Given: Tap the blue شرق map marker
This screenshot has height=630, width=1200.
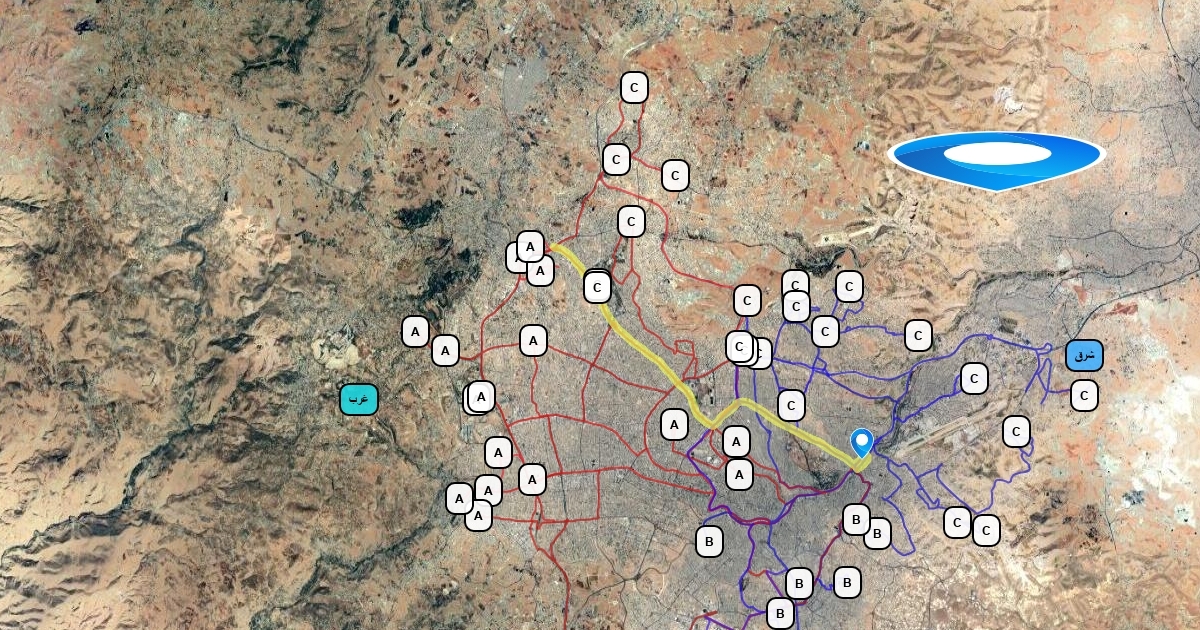Looking at the screenshot, I should coord(1084,355).
